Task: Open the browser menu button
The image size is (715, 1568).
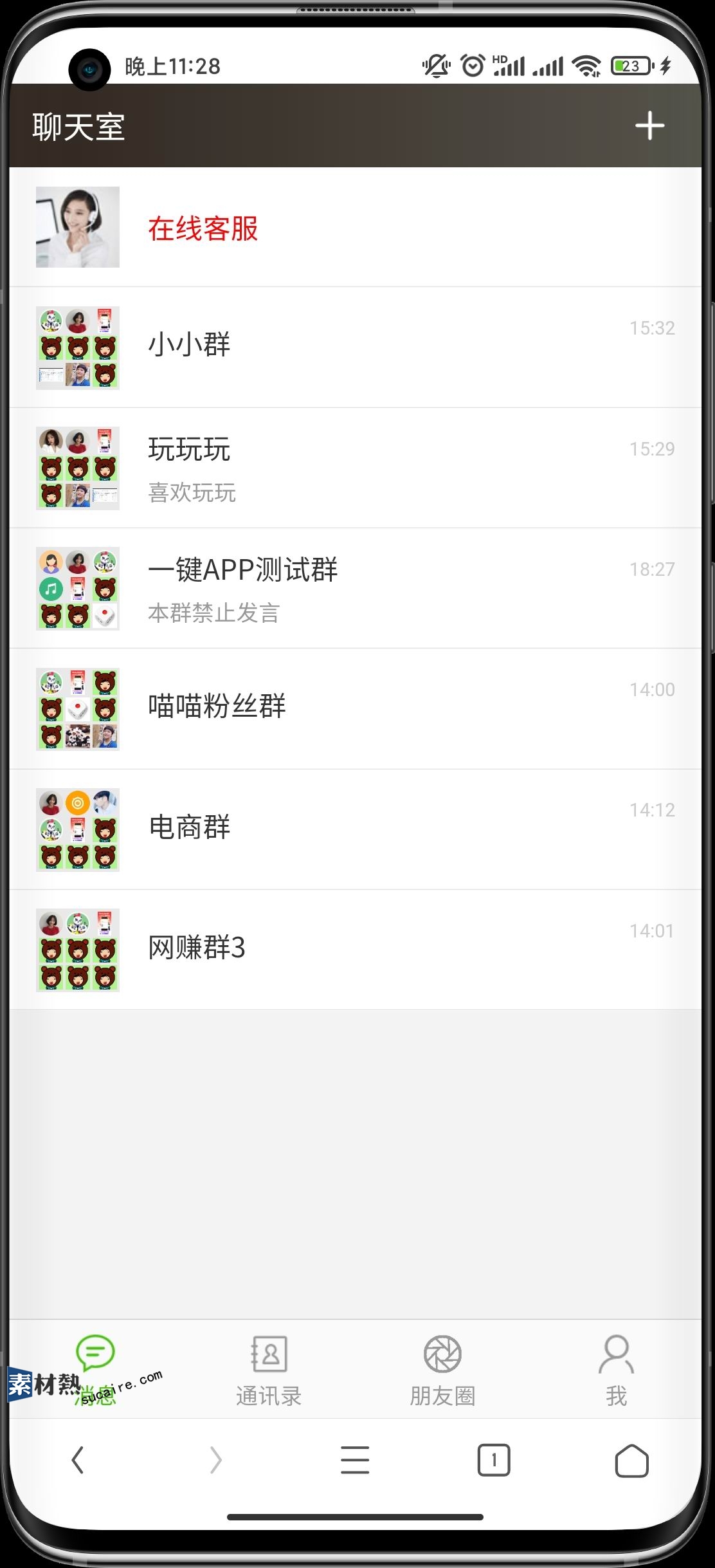Action: click(x=355, y=1461)
